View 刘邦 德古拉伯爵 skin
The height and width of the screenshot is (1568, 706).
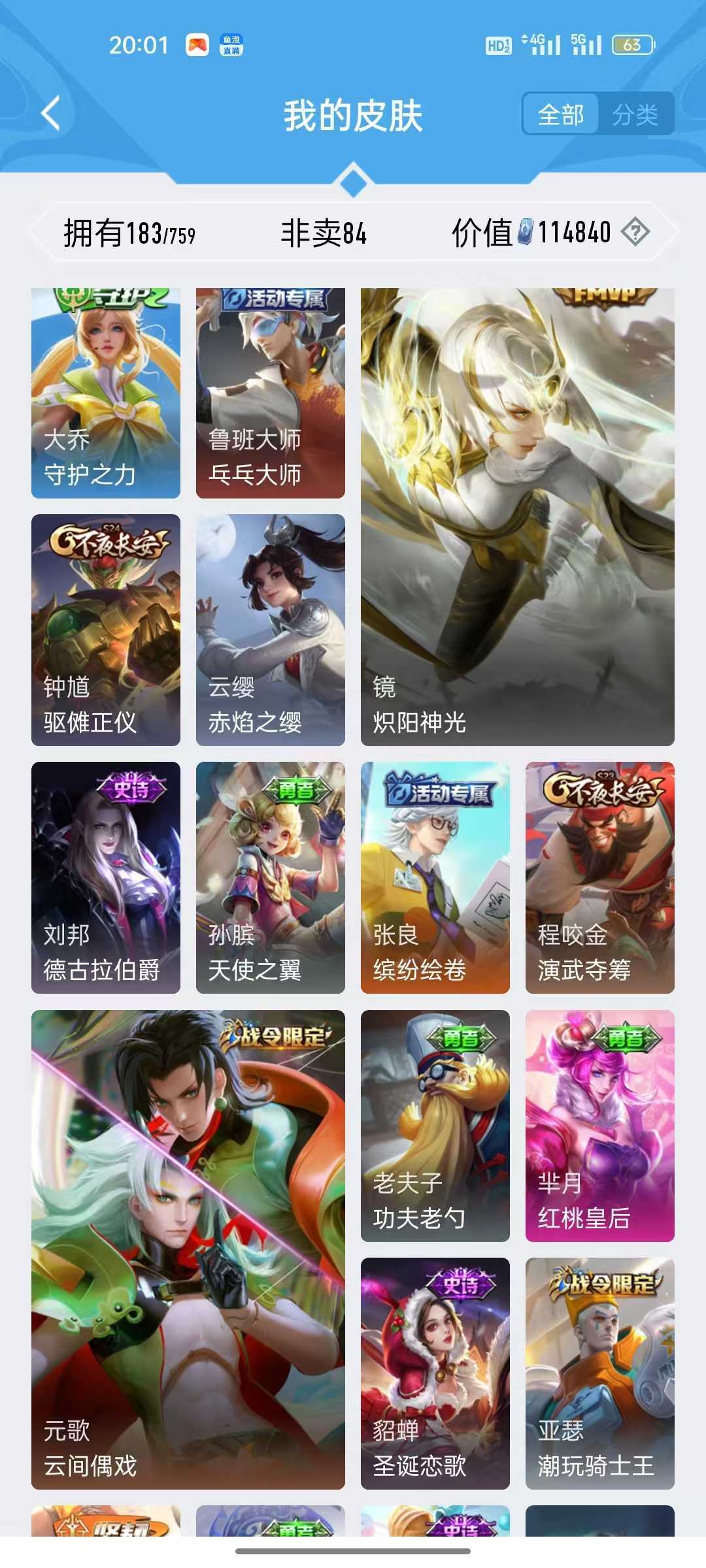(x=106, y=877)
